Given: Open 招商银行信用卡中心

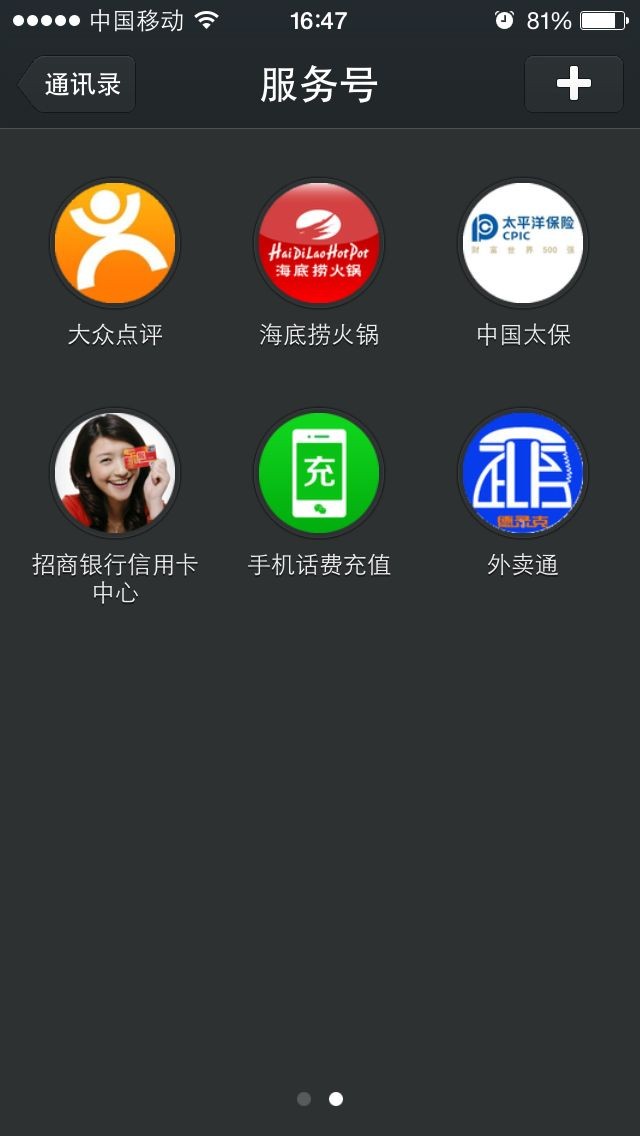Looking at the screenshot, I should pos(115,473).
